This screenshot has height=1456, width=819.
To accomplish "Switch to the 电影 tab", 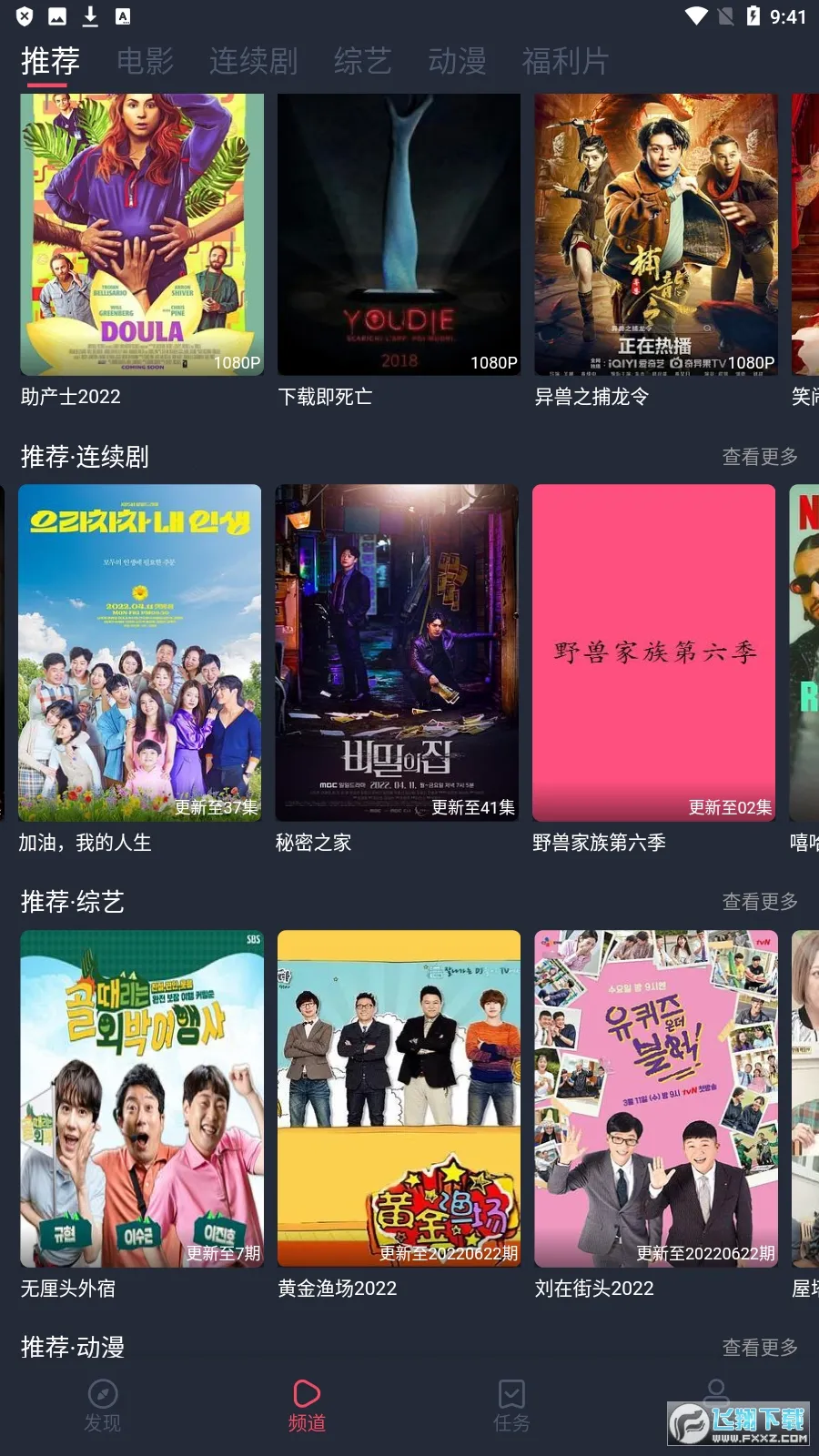I will (146, 61).
